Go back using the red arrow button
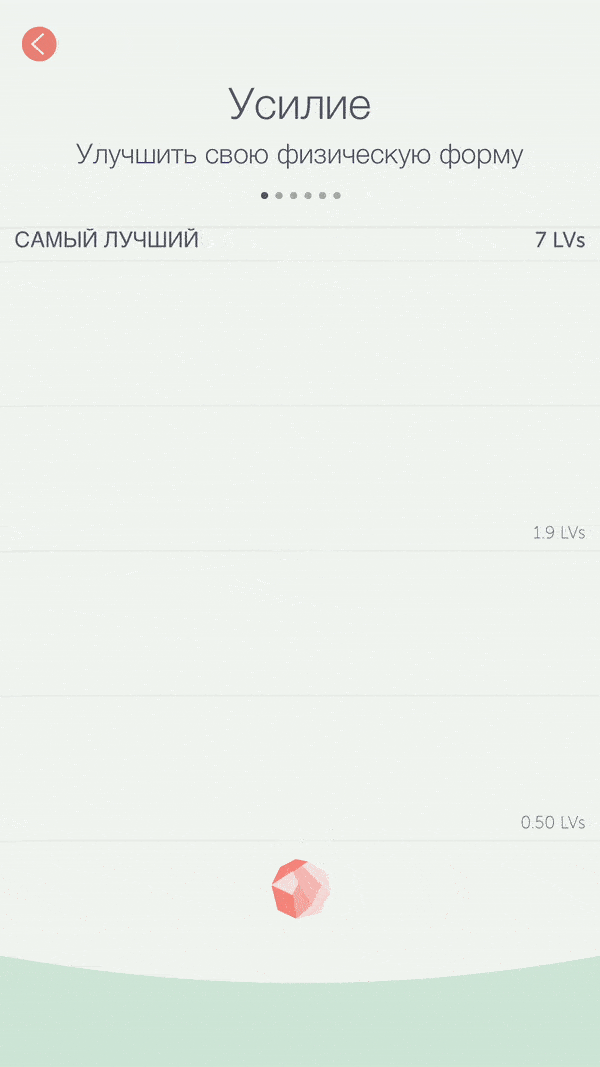This screenshot has width=600, height=1067. point(39,44)
